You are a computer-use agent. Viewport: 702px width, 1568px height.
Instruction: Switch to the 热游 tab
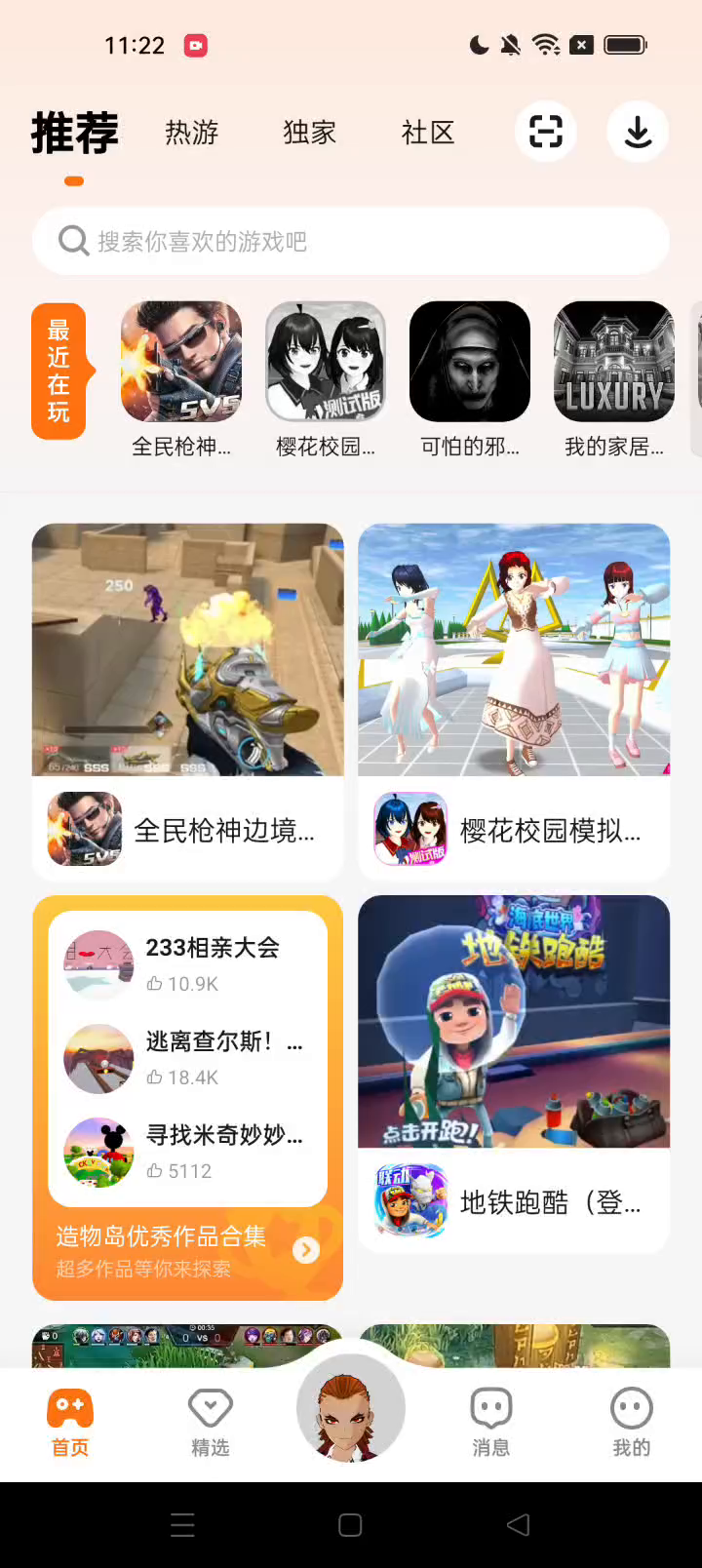coord(191,133)
